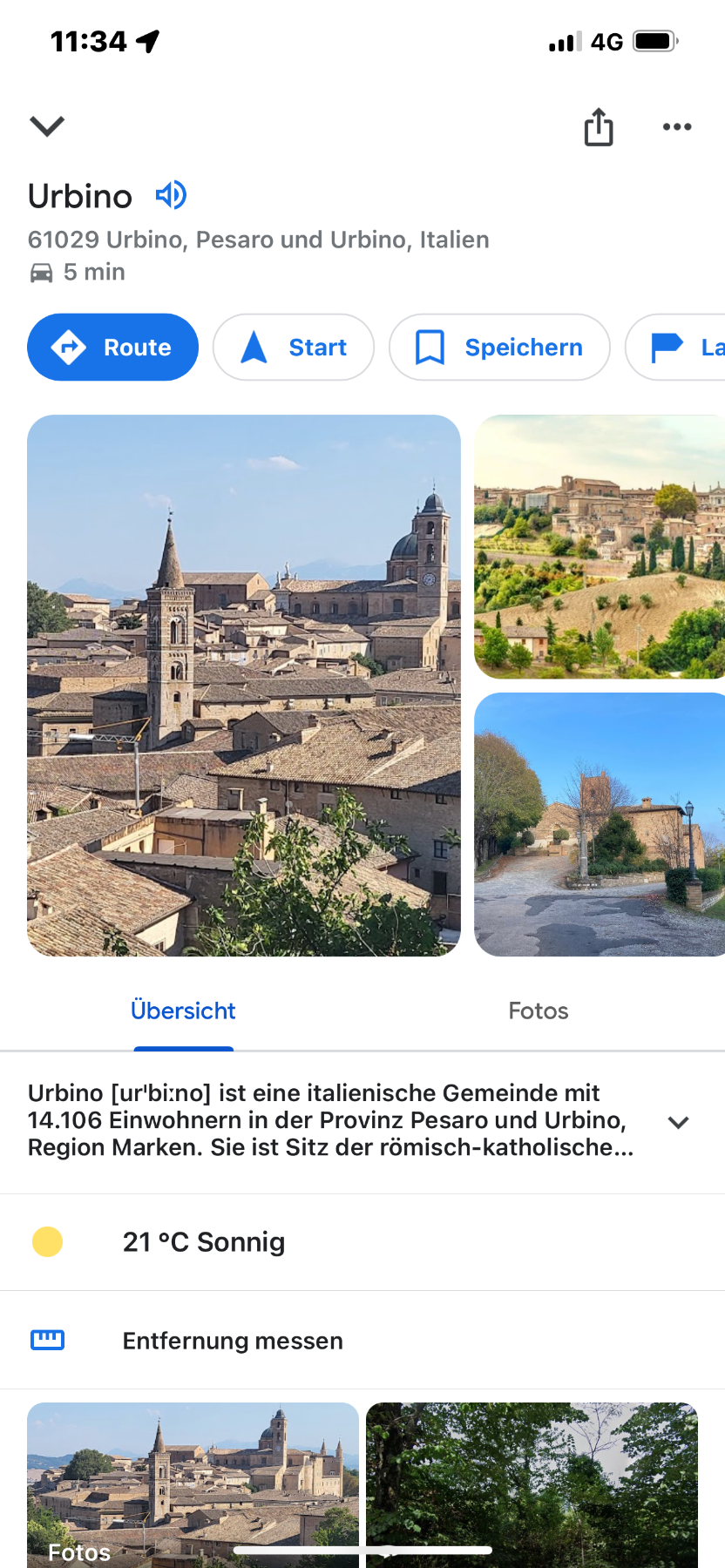Collapse the Urbino place sheet
Image resolution: width=725 pixels, height=1568 pixels.
pyautogui.click(x=47, y=127)
